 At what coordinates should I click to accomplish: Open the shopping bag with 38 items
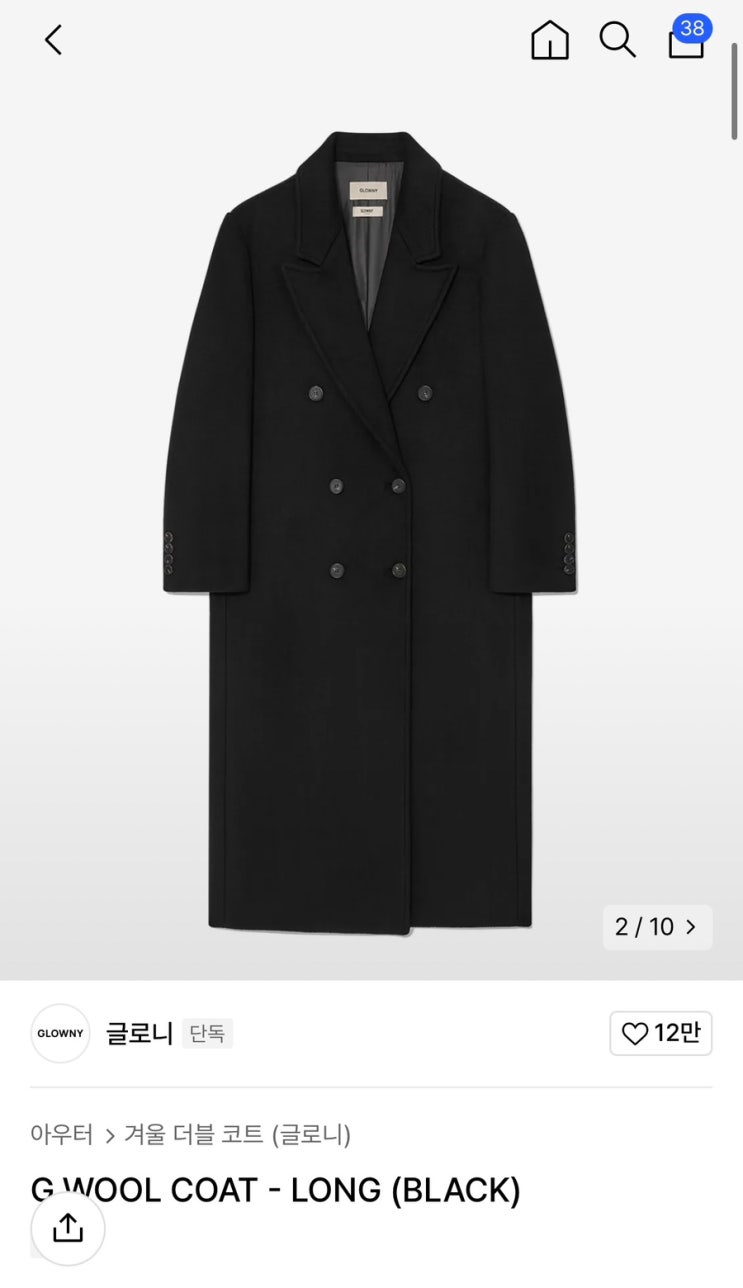pos(686,41)
